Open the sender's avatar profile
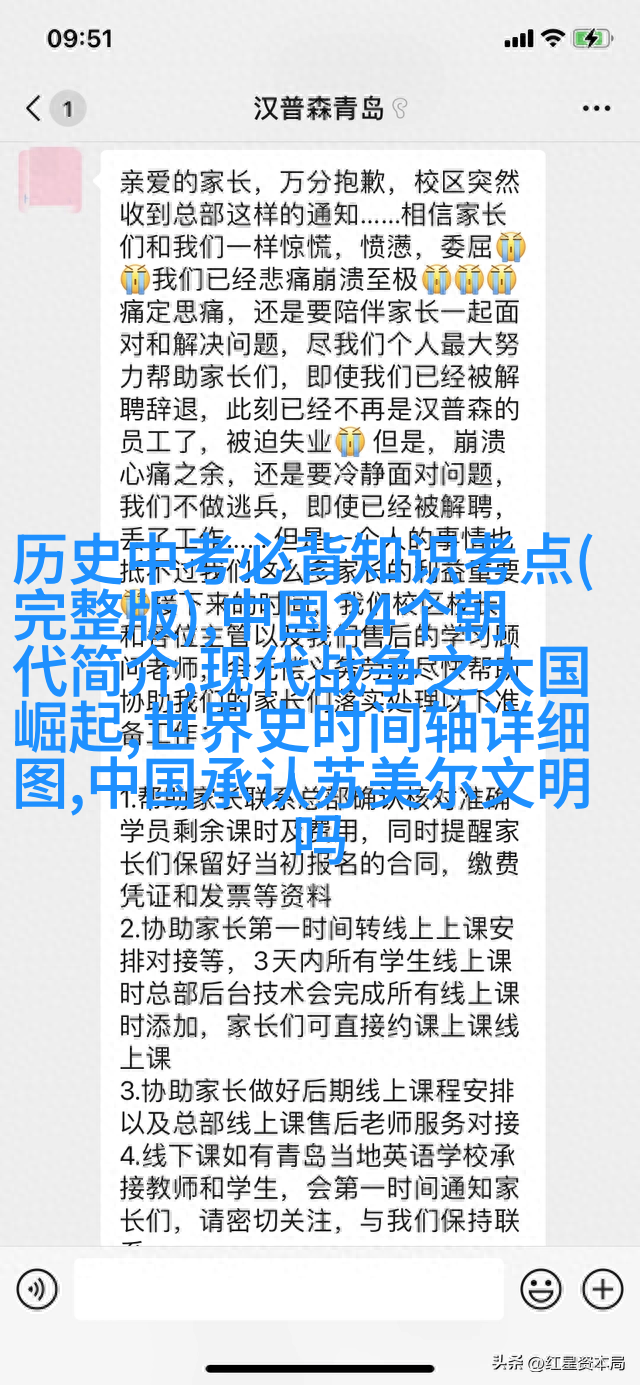640x1385 pixels. [49, 181]
